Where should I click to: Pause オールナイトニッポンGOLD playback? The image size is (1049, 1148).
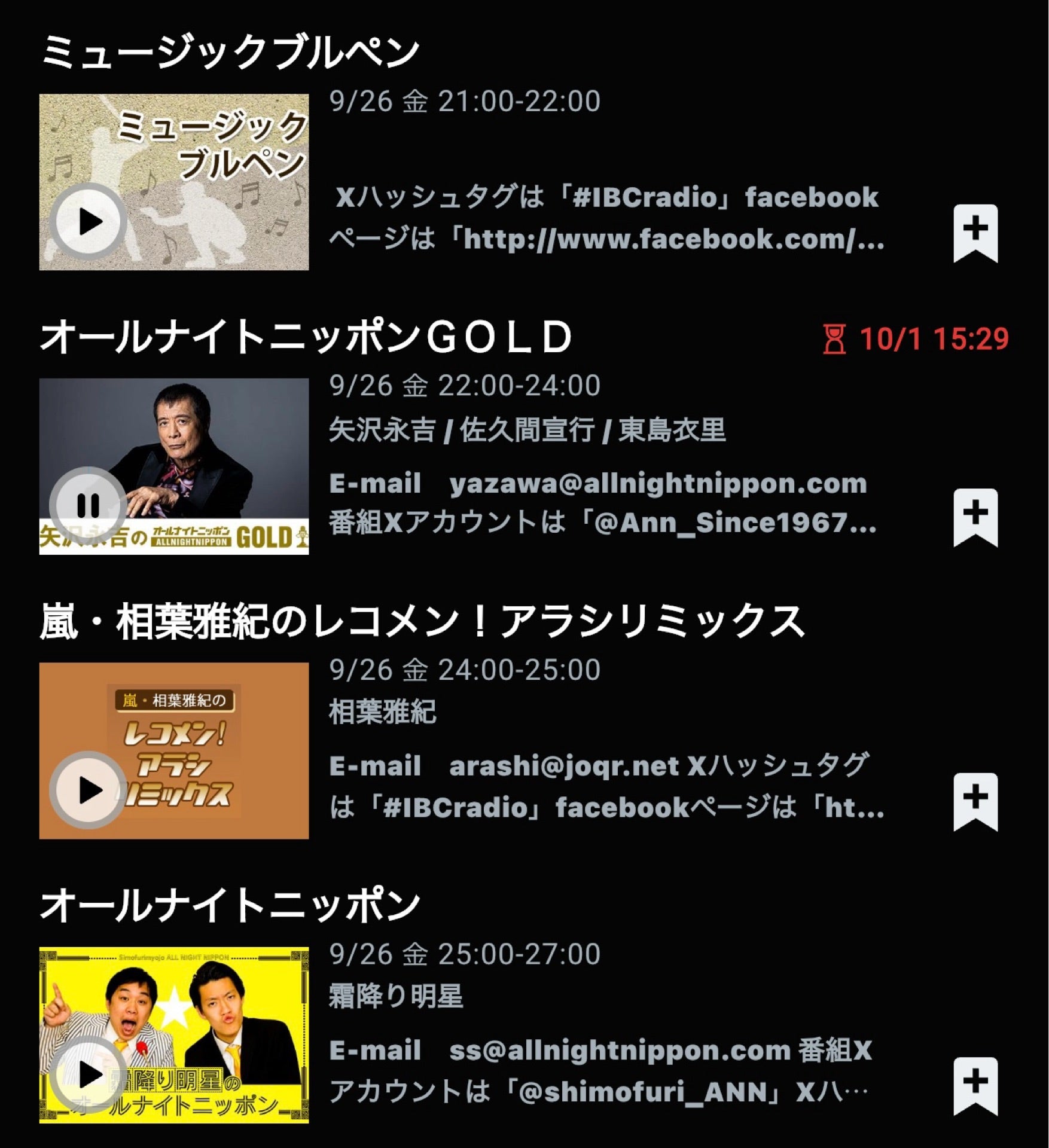[88, 506]
